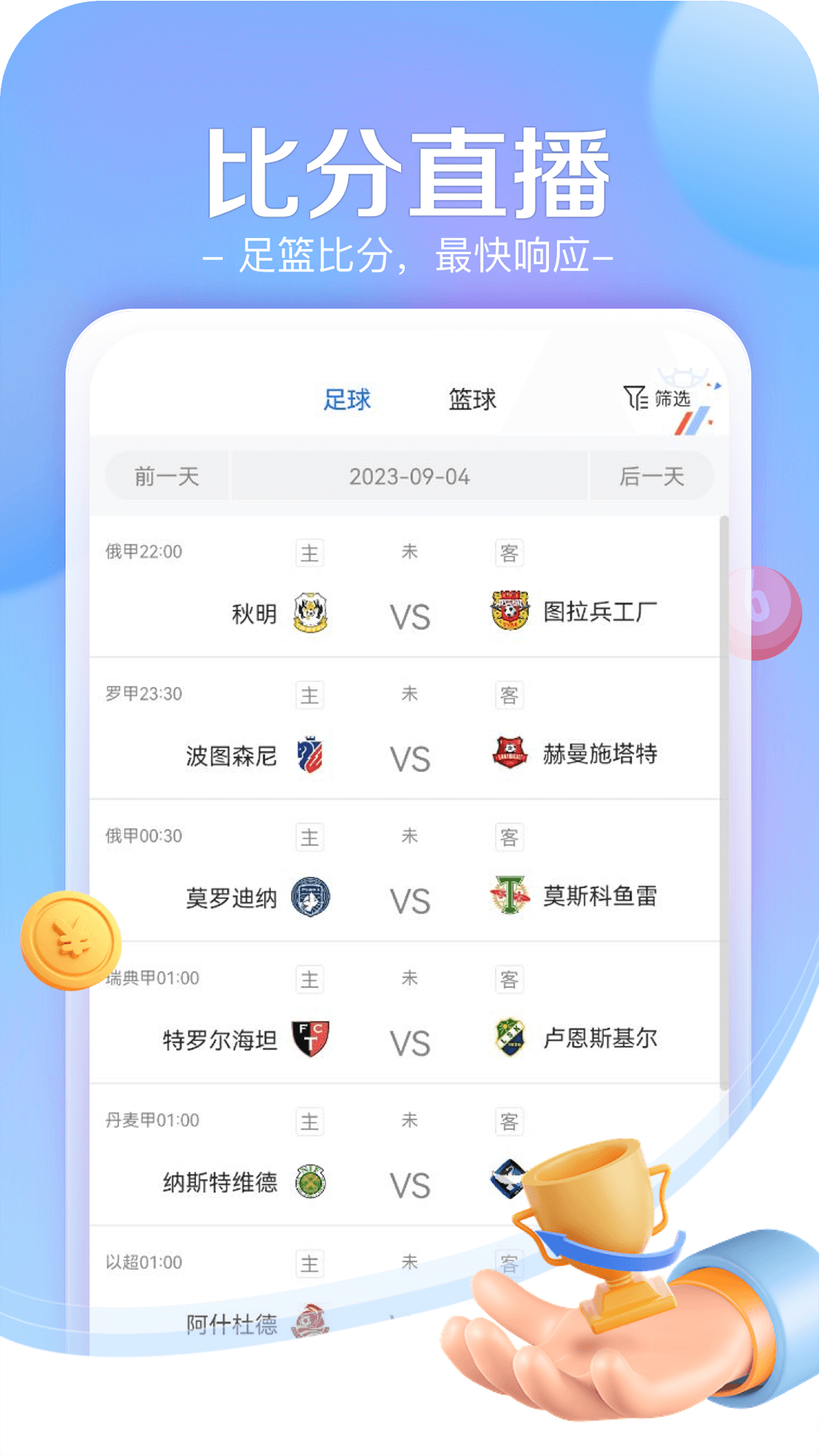Switch to the 篮球 basketball tab

click(x=472, y=400)
